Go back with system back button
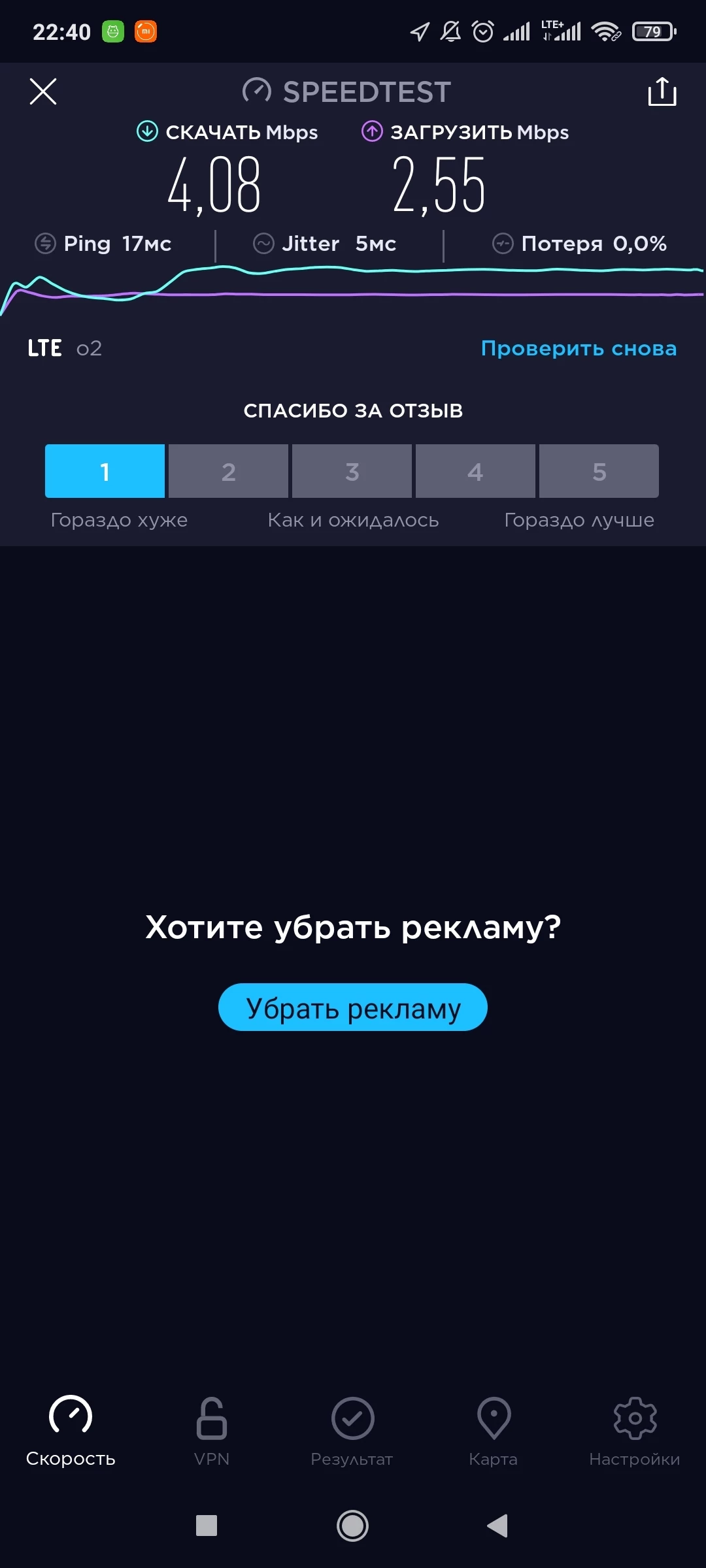The image size is (706, 1568). [497, 1526]
